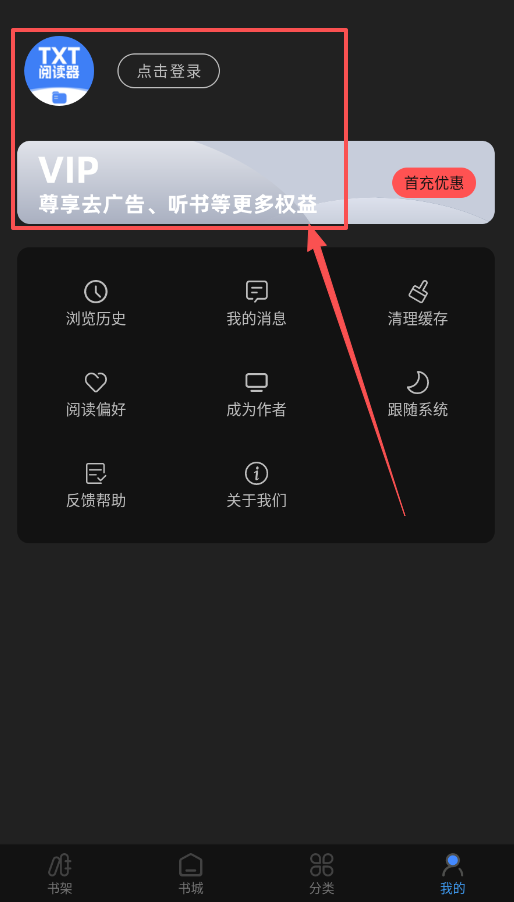The width and height of the screenshot is (514, 902).
Task: Tap the 首充优惠 offer button
Action: pyautogui.click(x=434, y=183)
